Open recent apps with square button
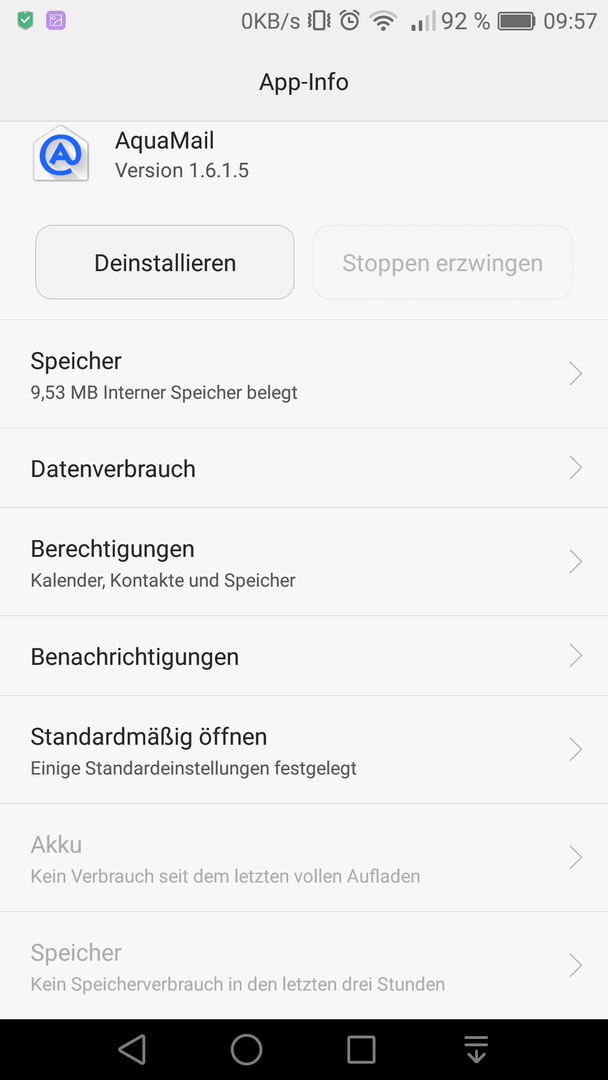 tap(361, 1049)
